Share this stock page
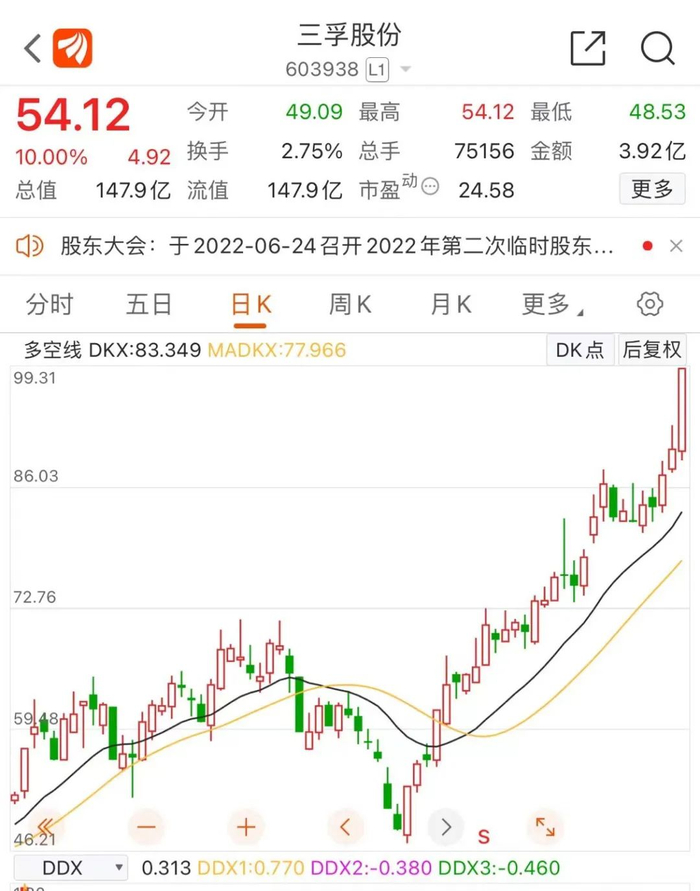Screen dimensions: 700x891 coord(588,47)
